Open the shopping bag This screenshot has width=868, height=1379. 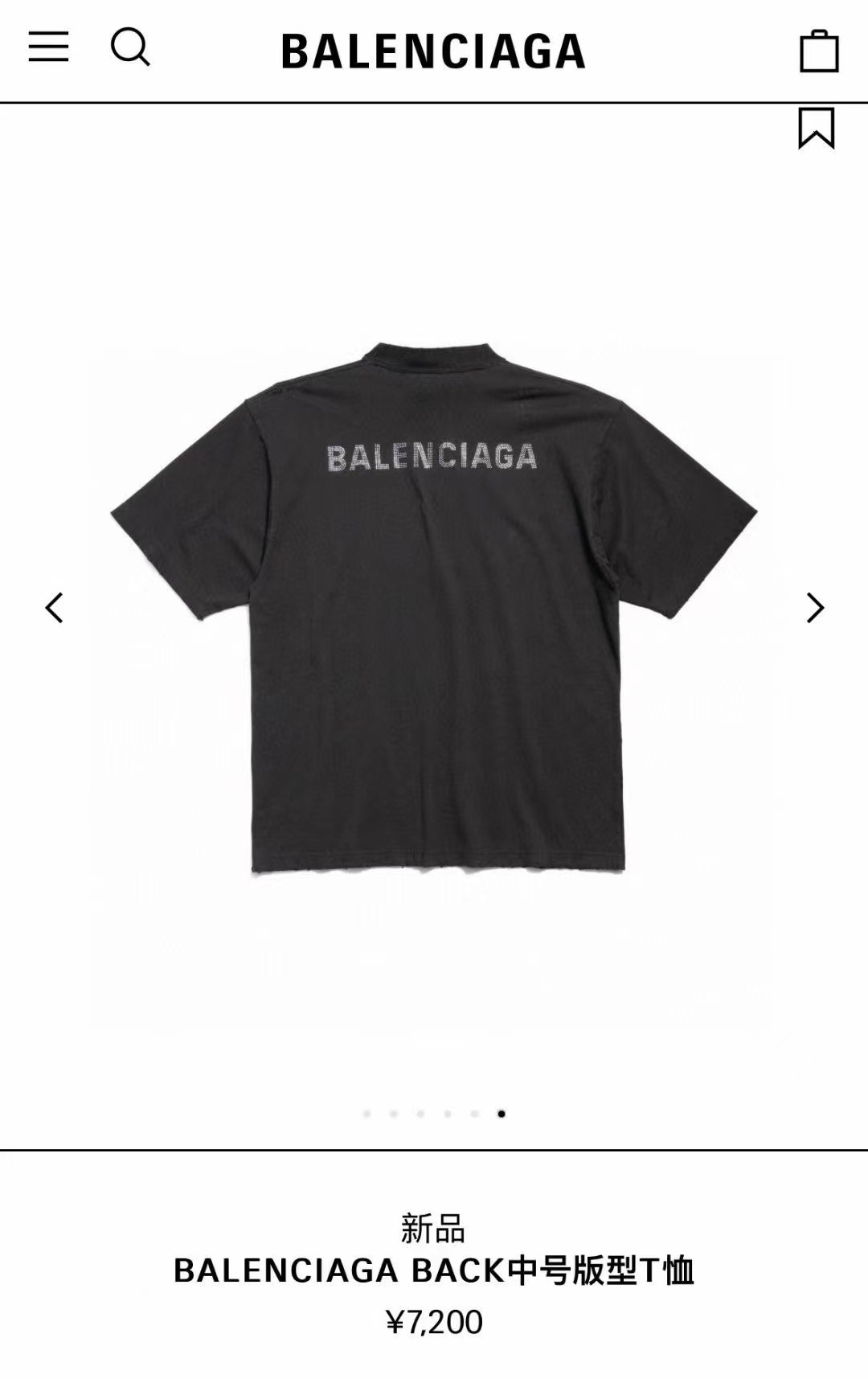(819, 51)
